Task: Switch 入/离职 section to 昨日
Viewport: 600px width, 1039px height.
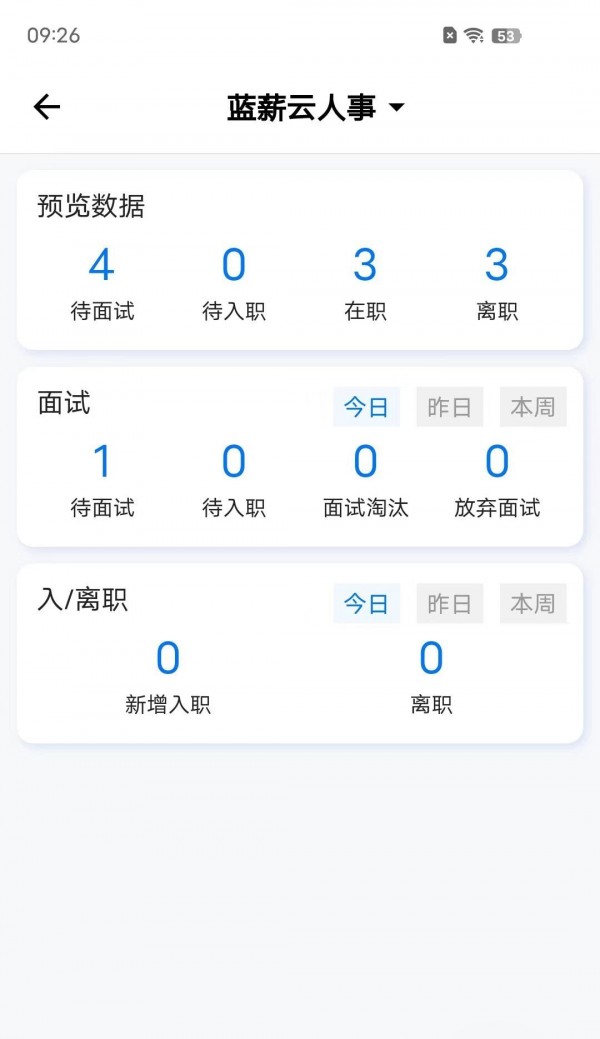Action: click(449, 604)
